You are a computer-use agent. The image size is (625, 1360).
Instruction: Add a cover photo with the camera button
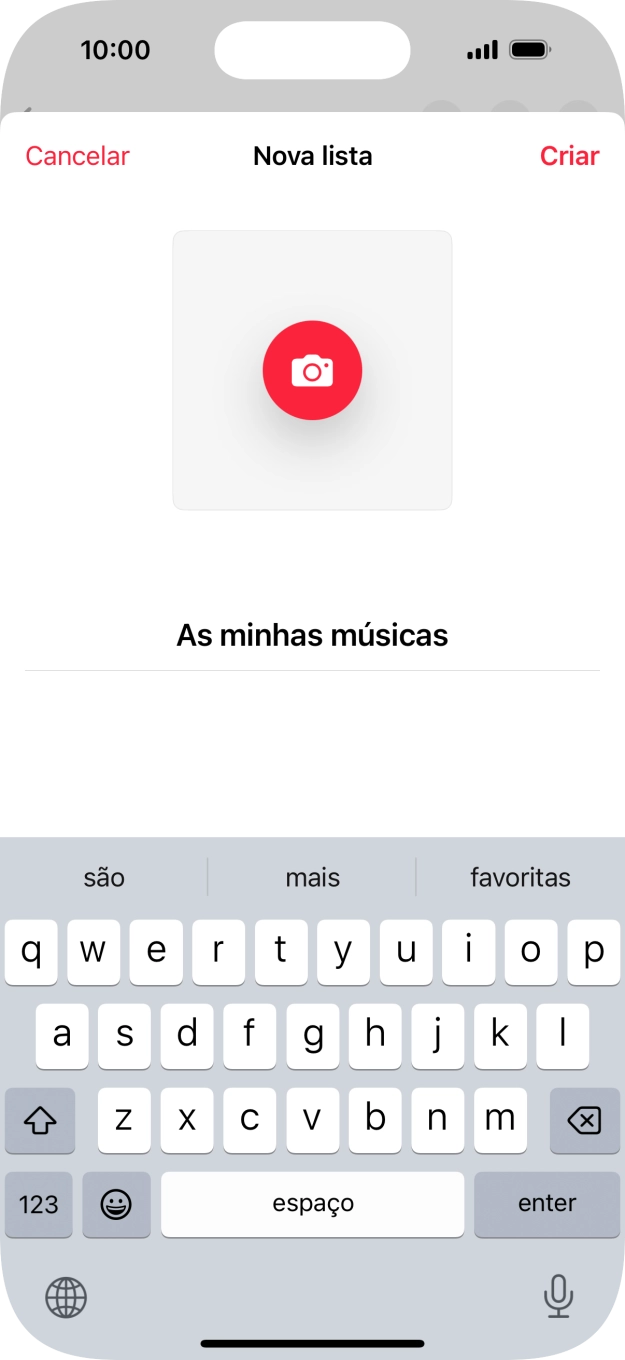click(312, 370)
